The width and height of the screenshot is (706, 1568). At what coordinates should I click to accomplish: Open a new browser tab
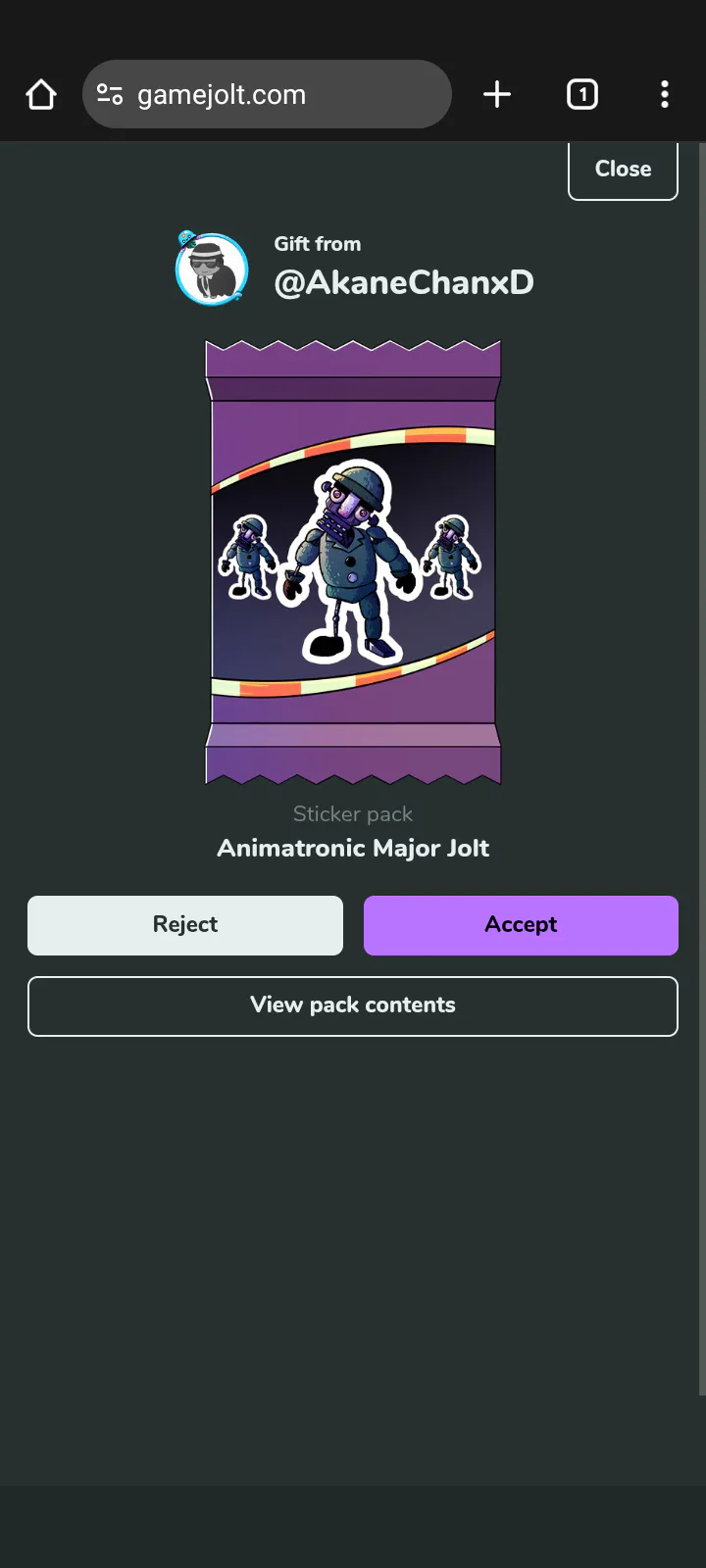pos(497,95)
